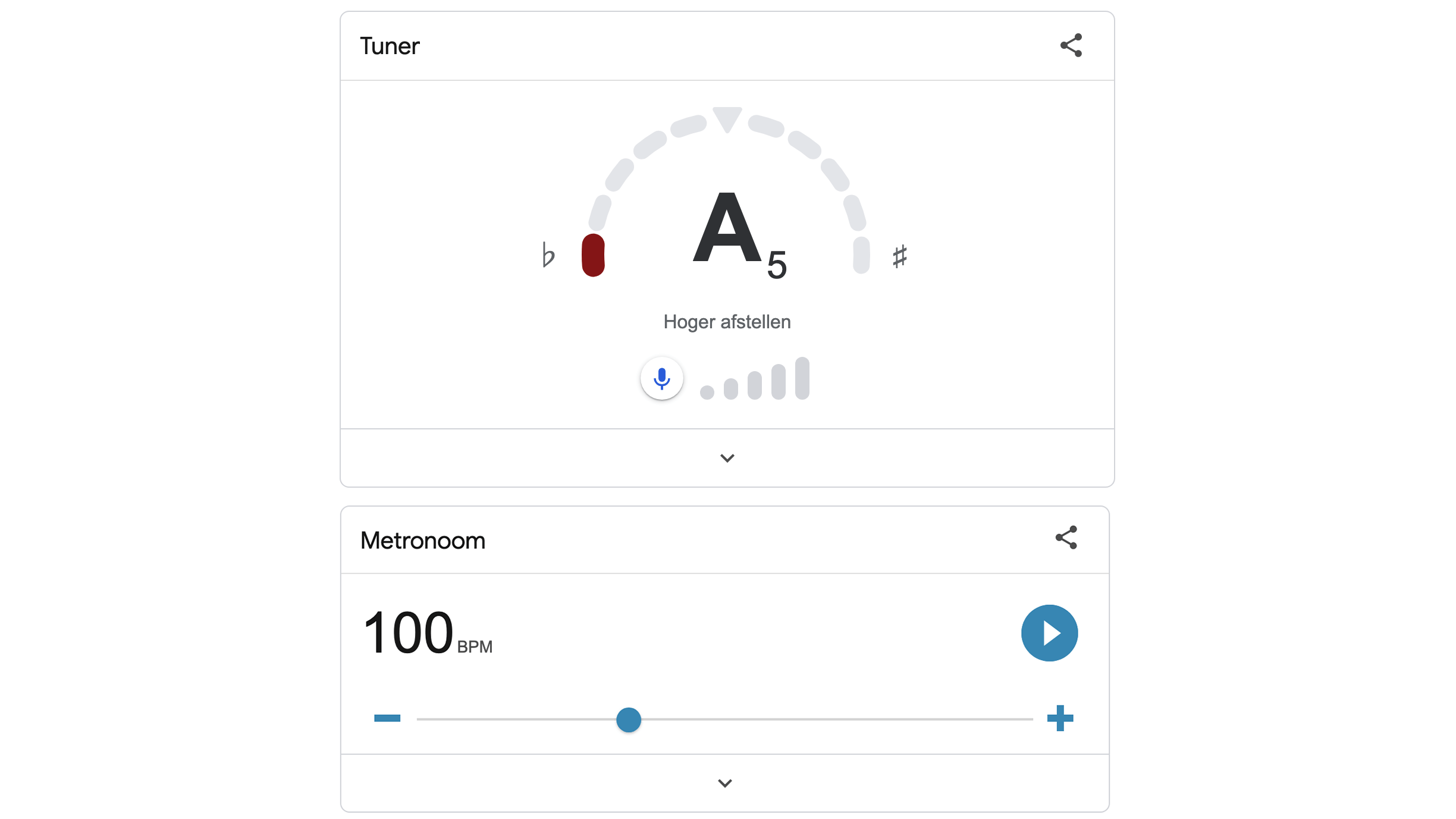Tap the BPM slider handle
The width and height of the screenshot is (1456, 819).
[x=628, y=720]
